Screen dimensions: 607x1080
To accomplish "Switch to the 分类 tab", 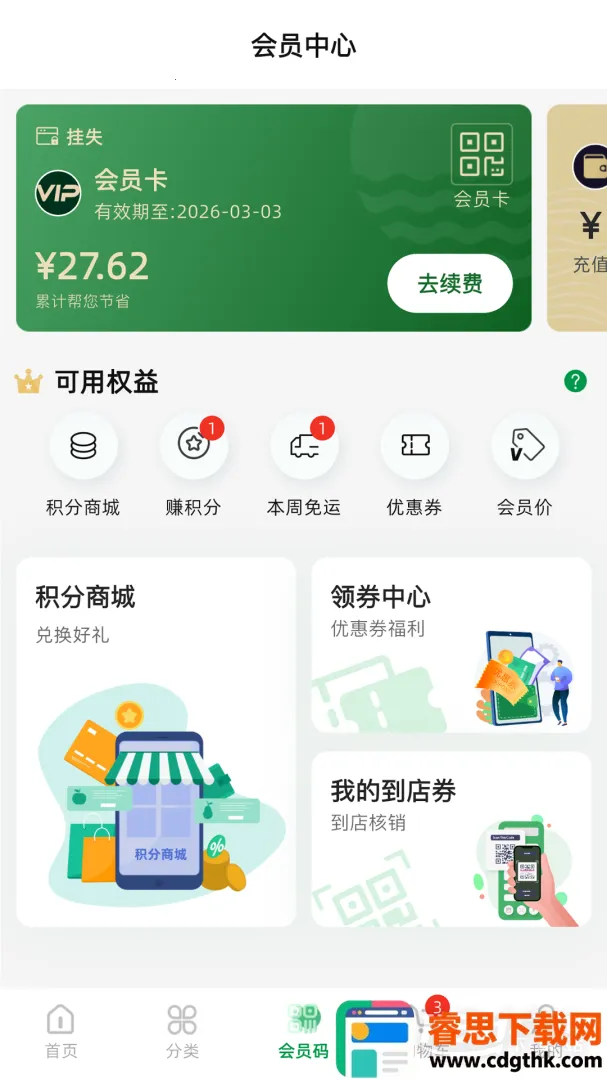I will point(182,1032).
